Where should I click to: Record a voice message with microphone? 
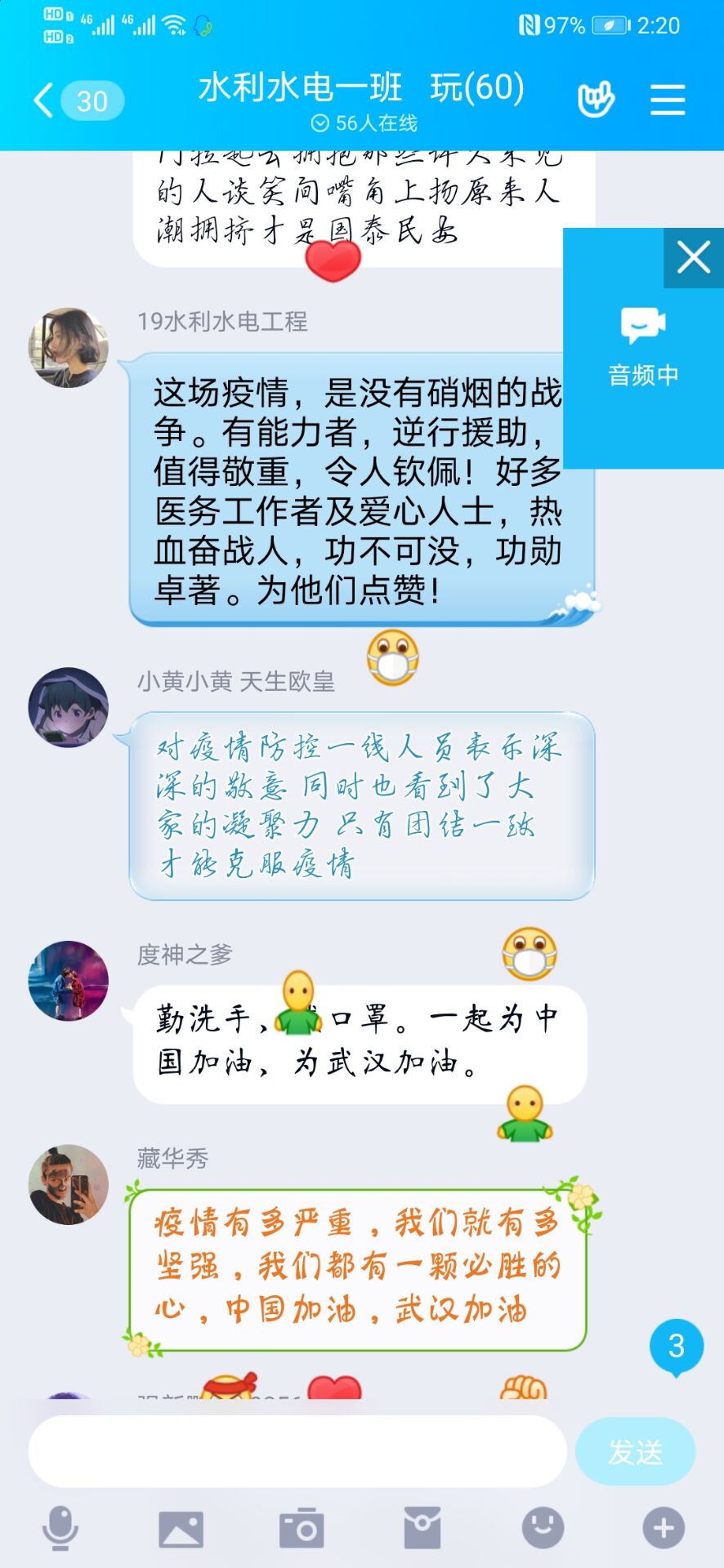point(60,1528)
